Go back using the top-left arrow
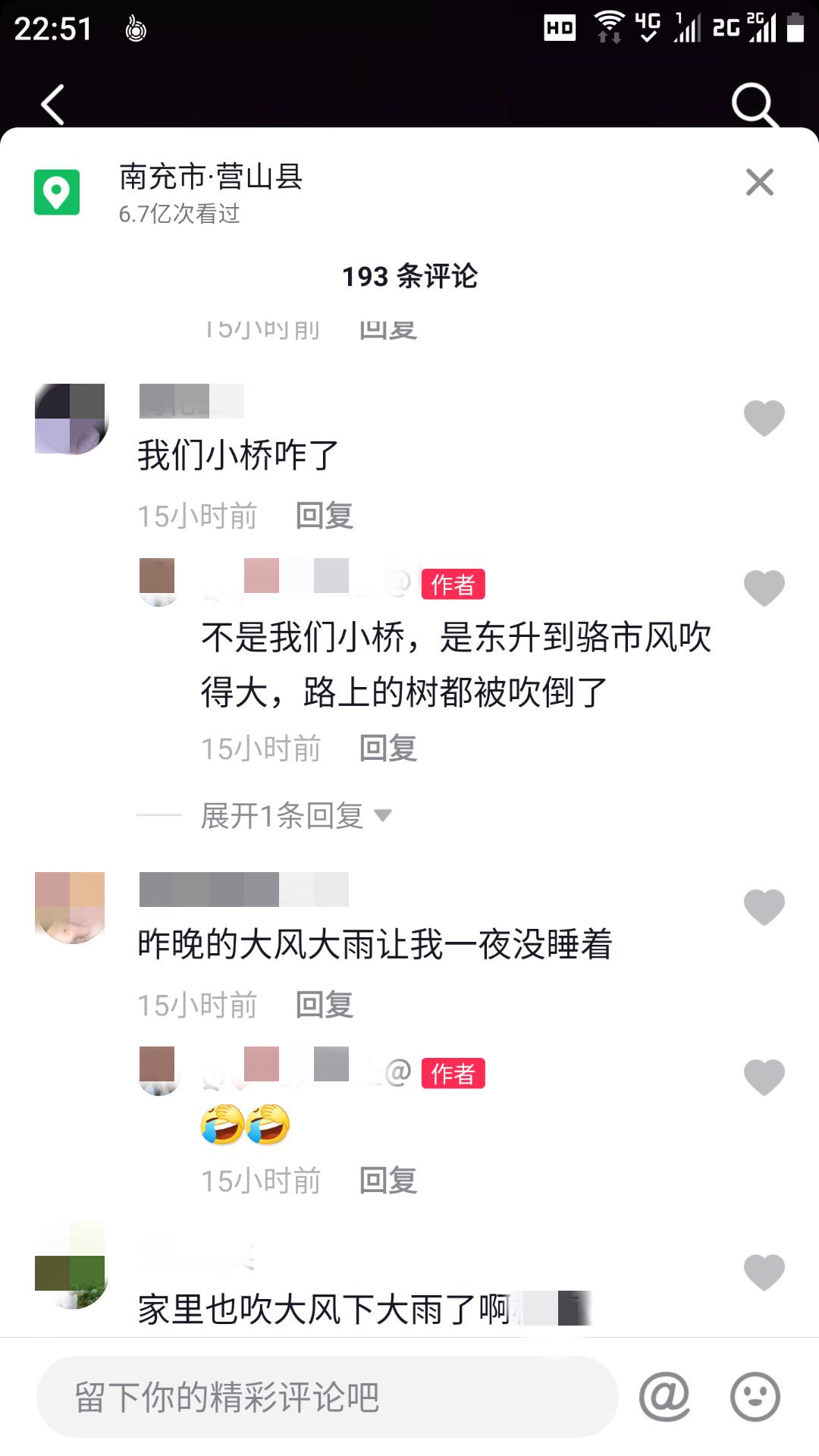 (52, 105)
